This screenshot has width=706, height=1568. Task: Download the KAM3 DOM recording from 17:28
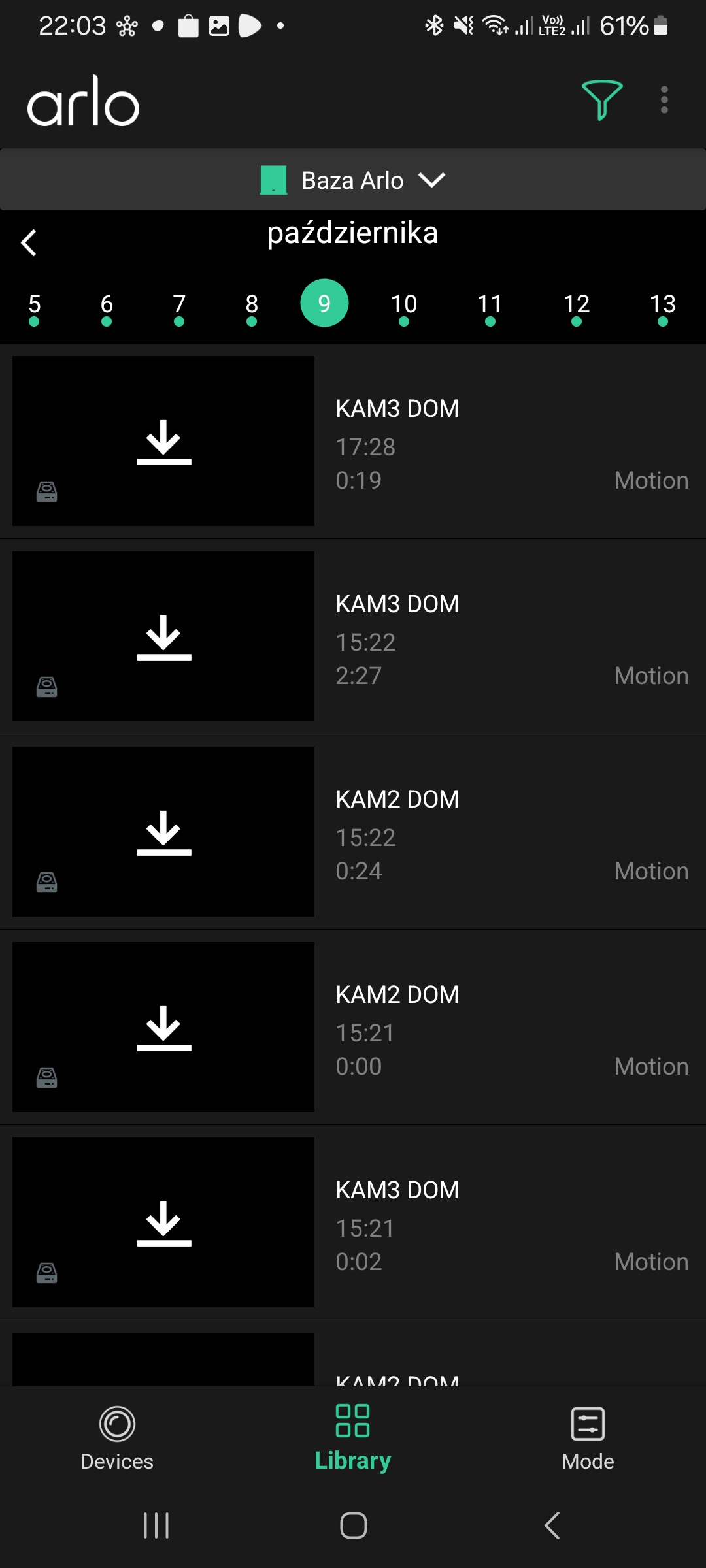(163, 442)
